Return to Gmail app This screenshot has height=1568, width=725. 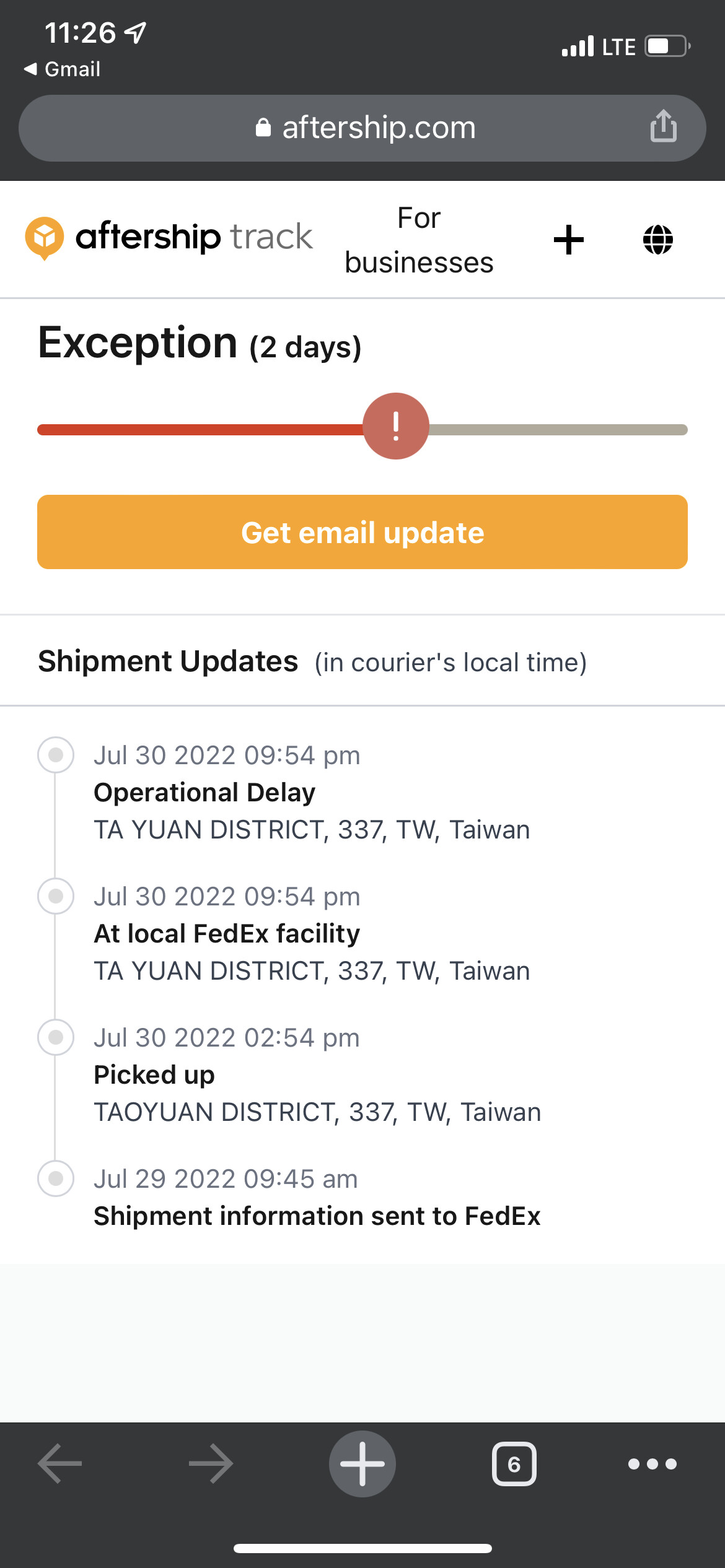(x=63, y=69)
